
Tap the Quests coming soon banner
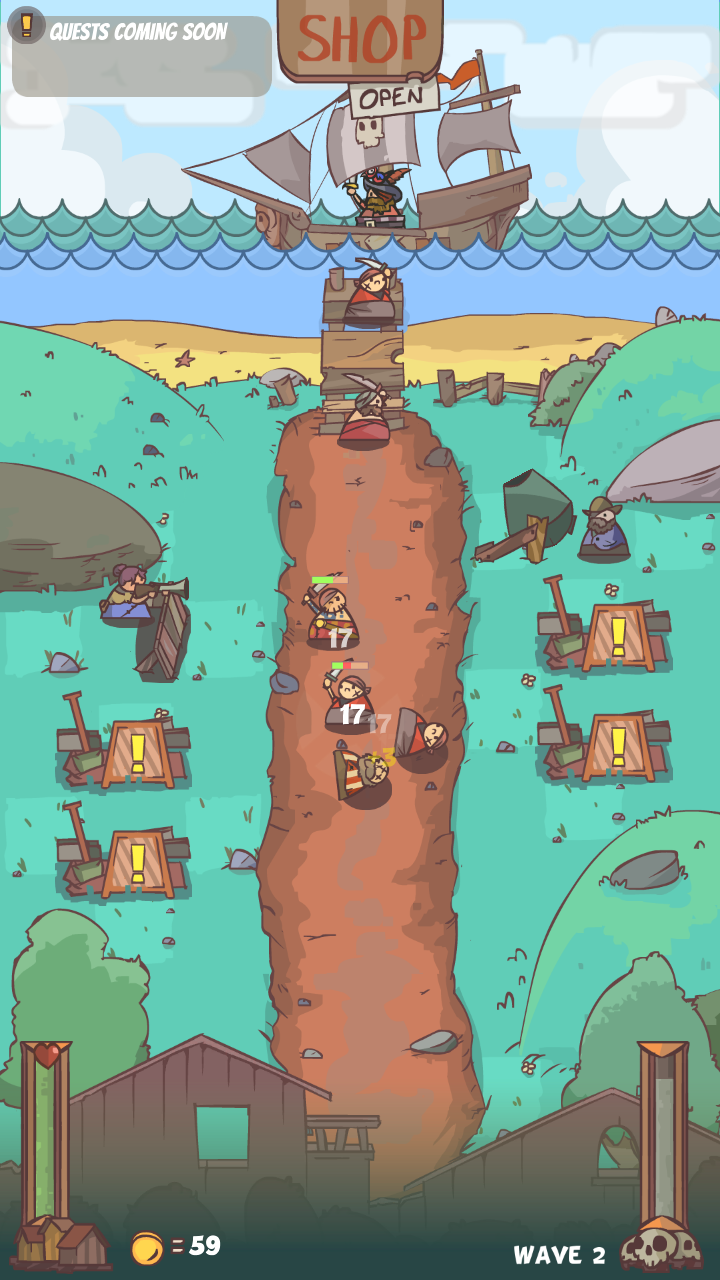click(x=141, y=55)
